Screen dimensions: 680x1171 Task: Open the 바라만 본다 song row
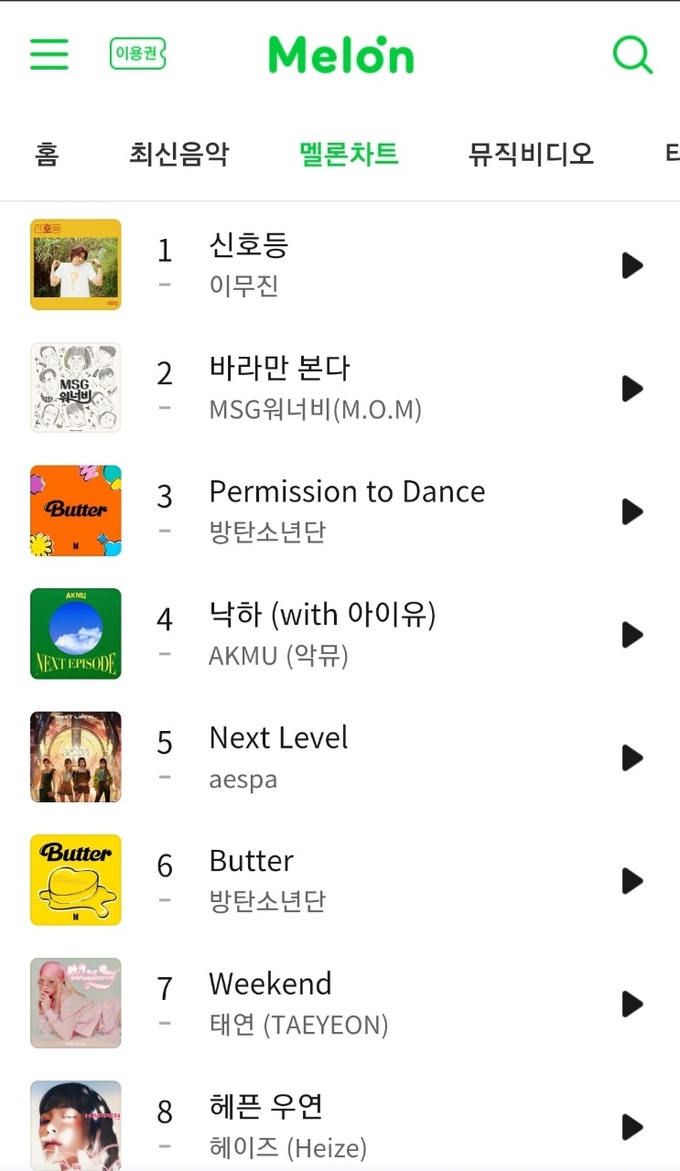coord(280,369)
